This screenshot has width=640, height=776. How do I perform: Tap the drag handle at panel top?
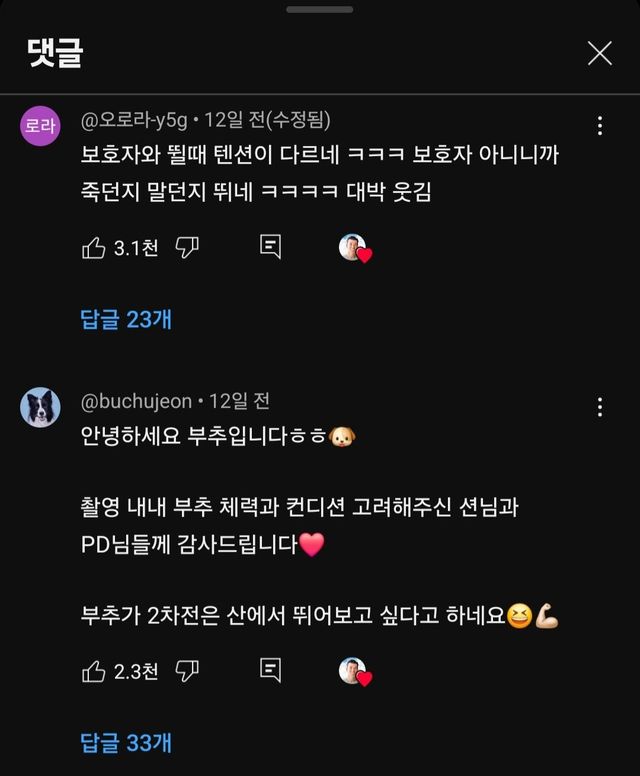(x=319, y=9)
